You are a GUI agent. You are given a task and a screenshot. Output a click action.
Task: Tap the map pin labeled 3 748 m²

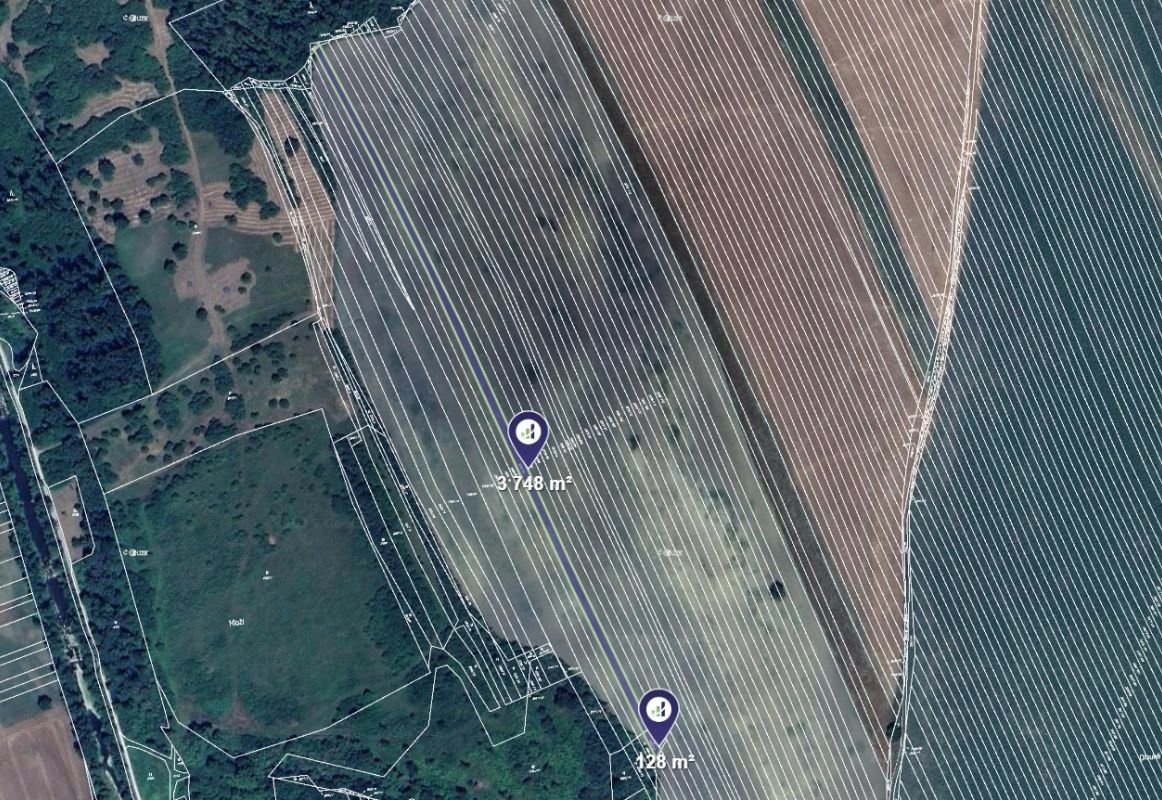[x=528, y=435]
